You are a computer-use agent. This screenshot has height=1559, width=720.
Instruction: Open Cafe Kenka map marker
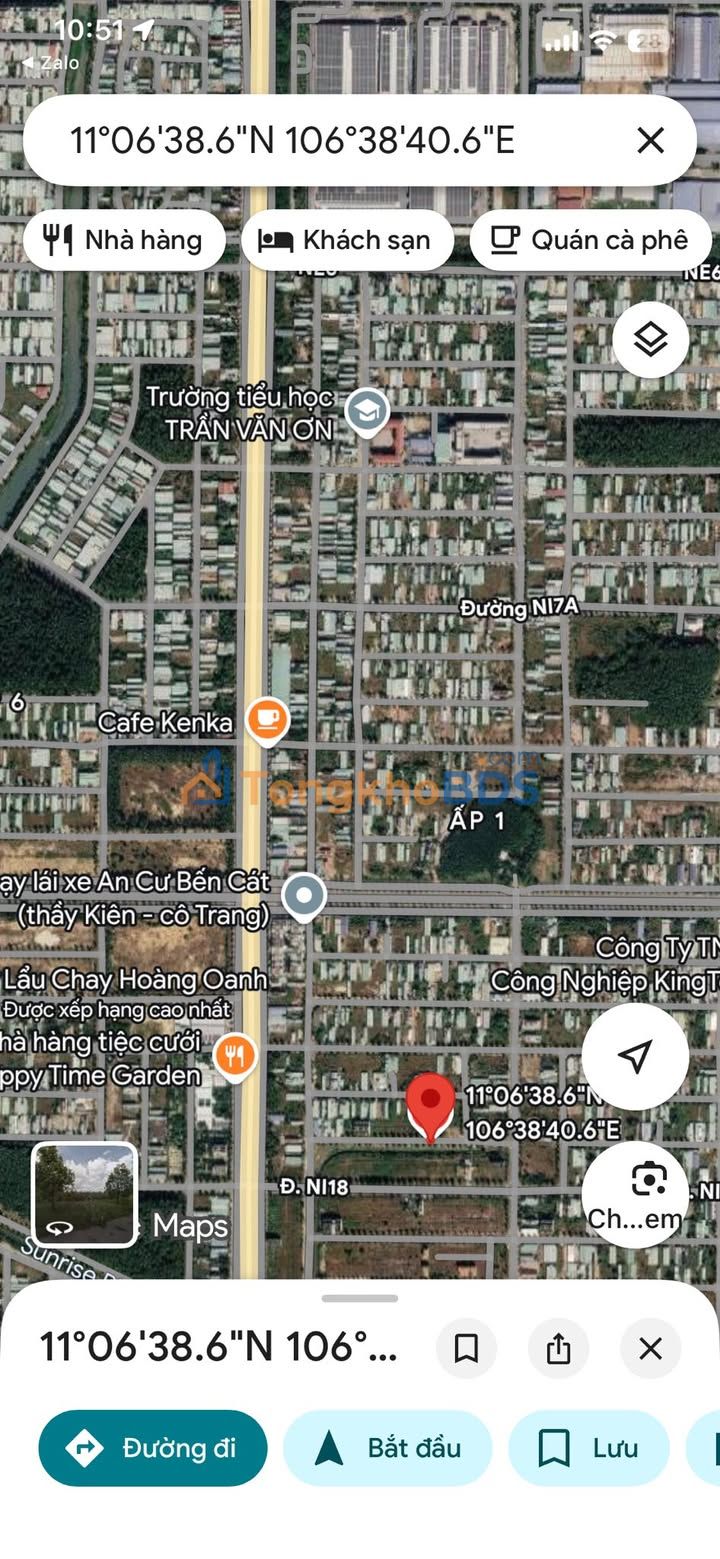coord(266,719)
